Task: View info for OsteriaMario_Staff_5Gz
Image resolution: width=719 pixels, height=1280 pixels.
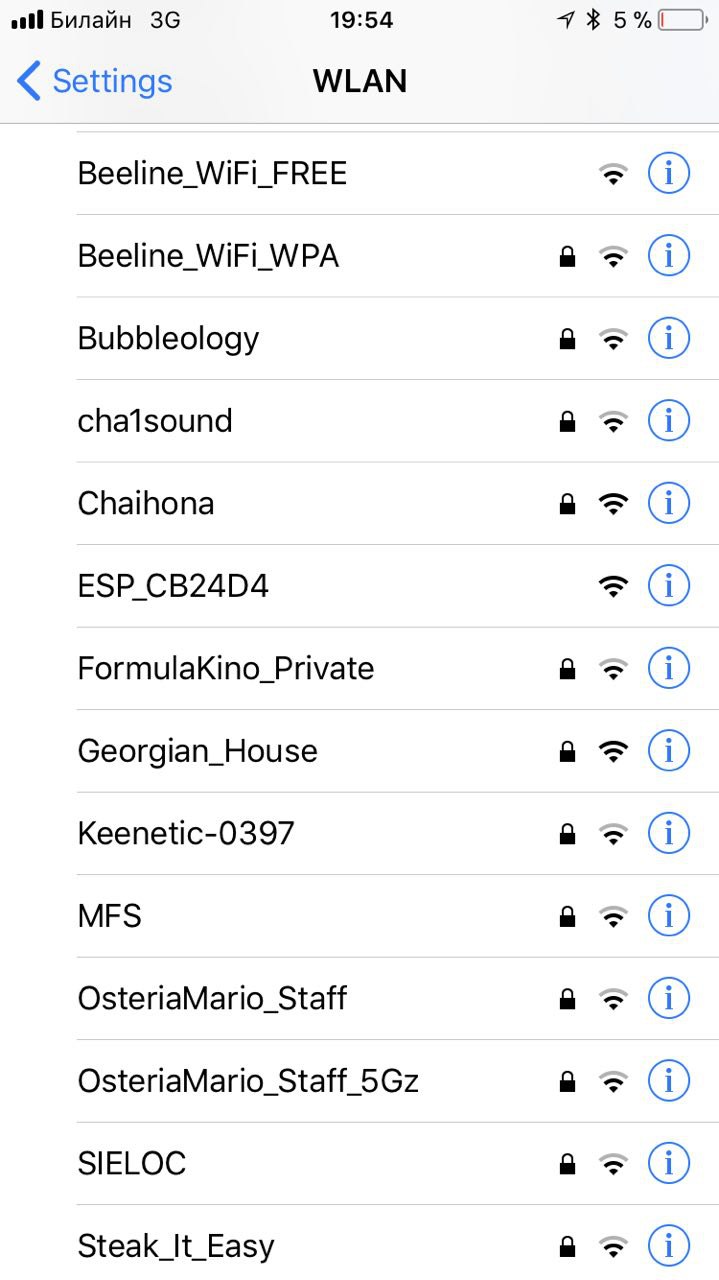Action: click(x=669, y=1081)
